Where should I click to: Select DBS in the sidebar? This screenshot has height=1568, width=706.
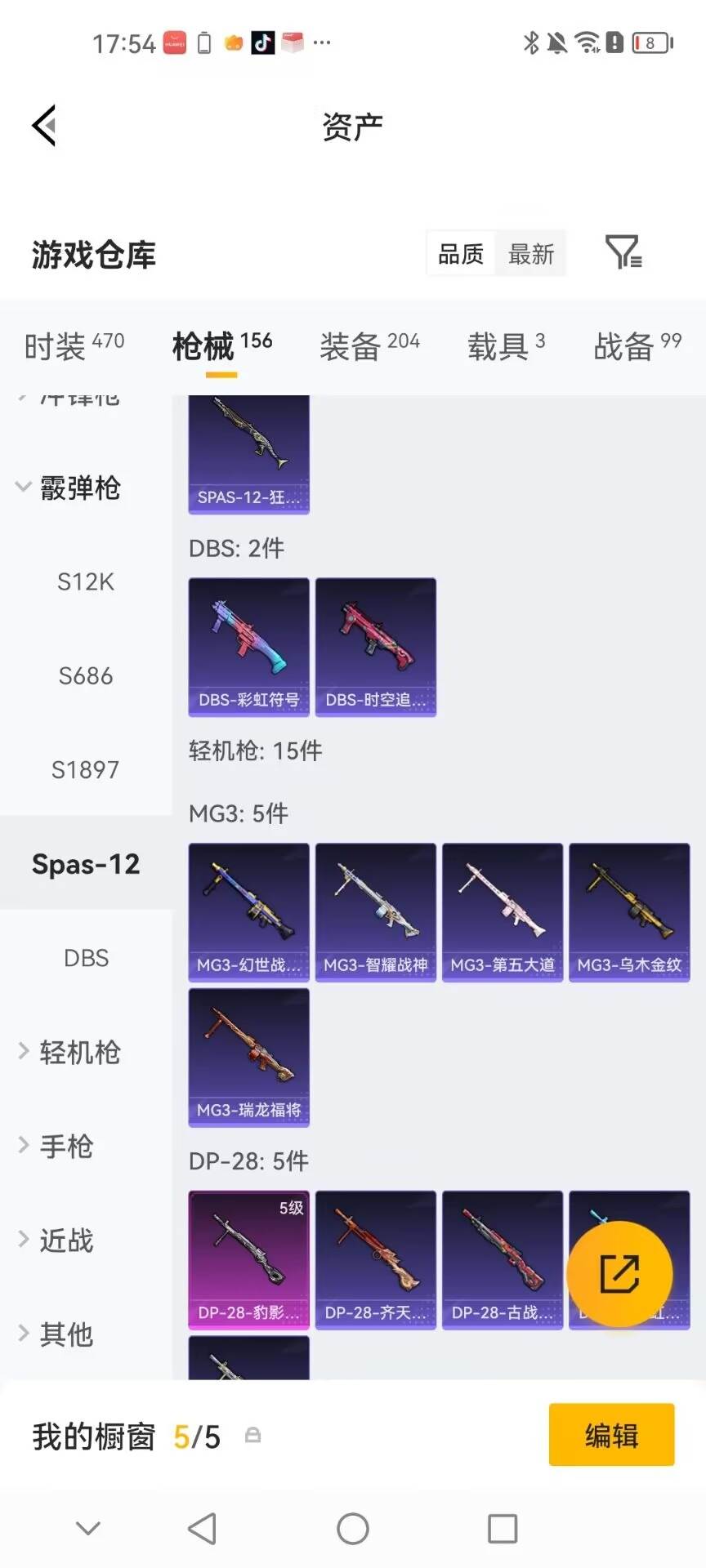[x=86, y=957]
